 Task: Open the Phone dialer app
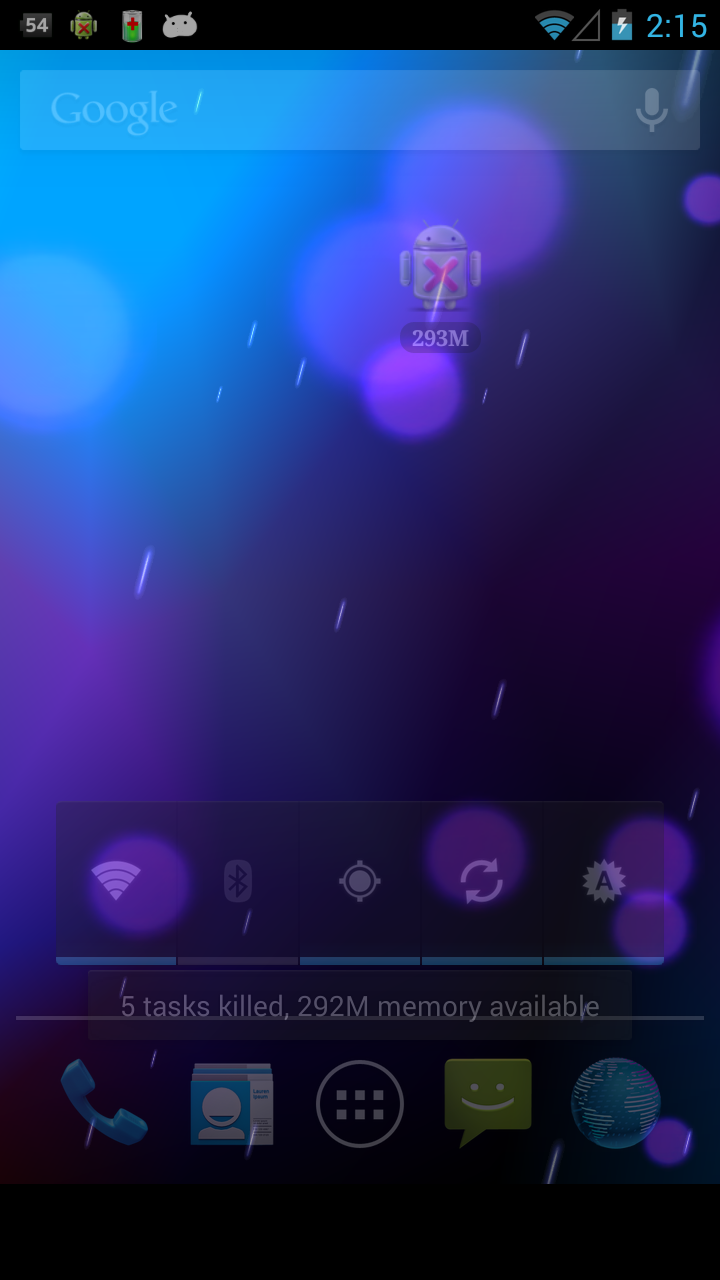pos(104,1102)
